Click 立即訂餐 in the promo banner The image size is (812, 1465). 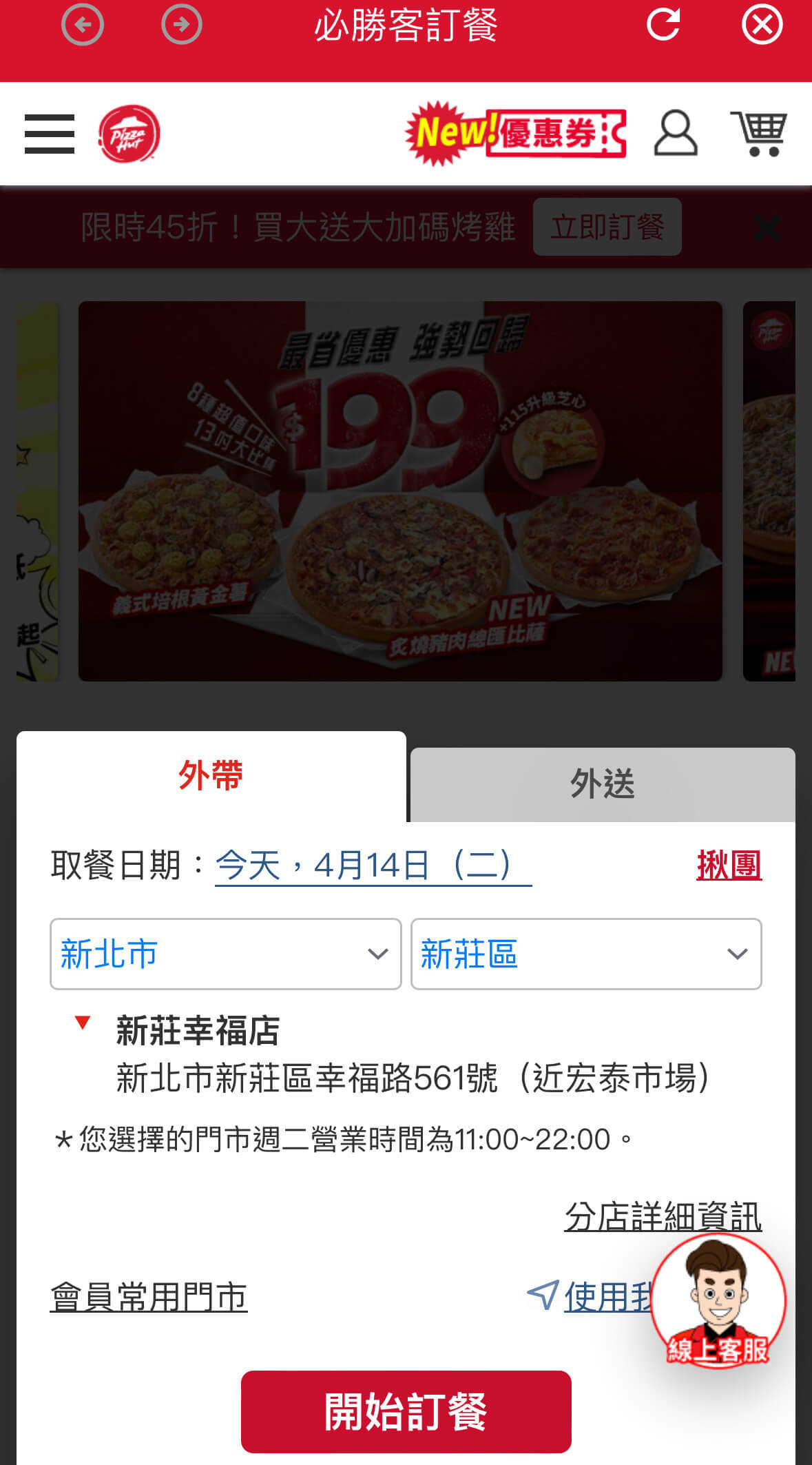[x=607, y=227]
